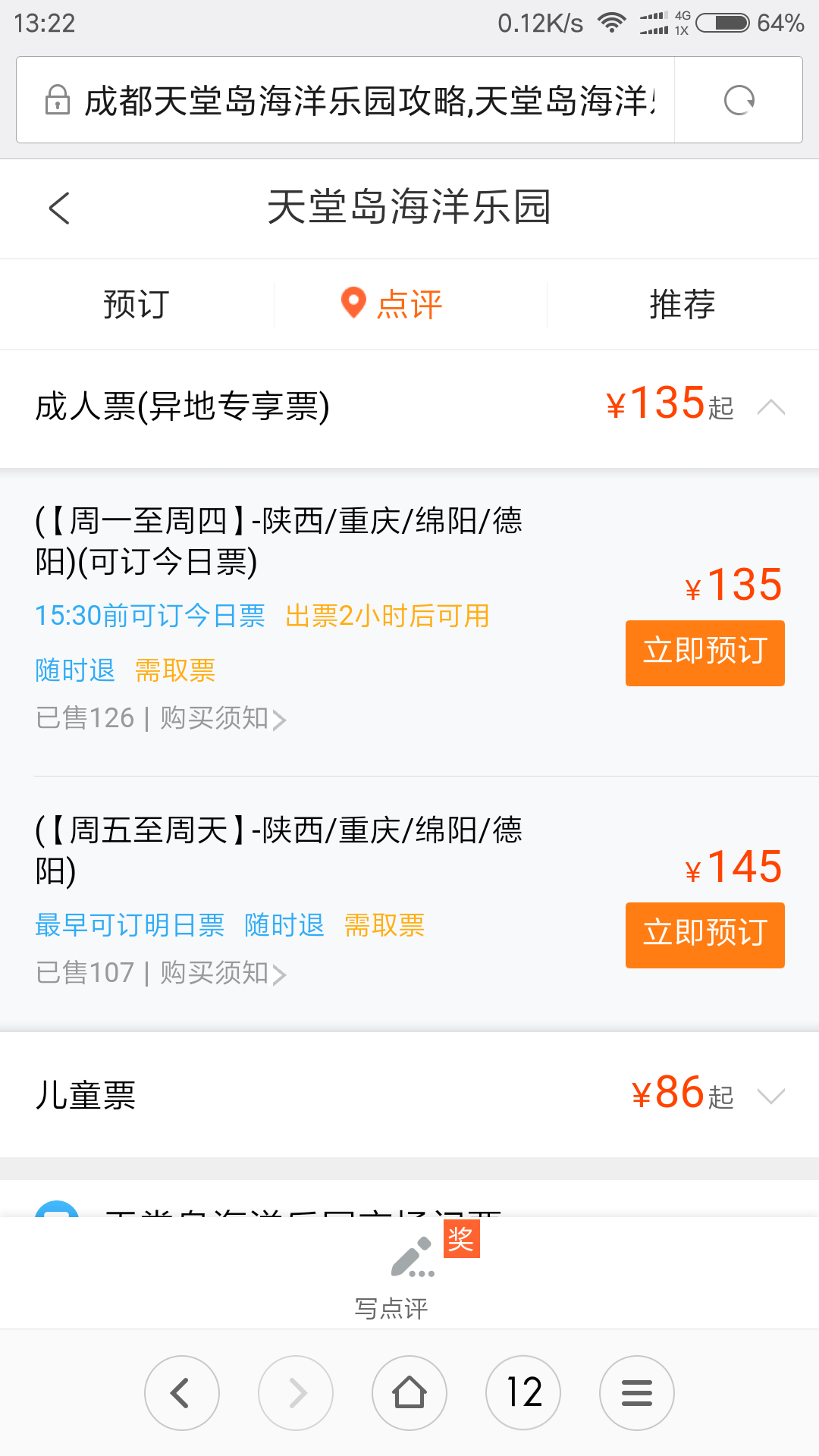
Task: Open 购买须知 for ticket with 已售126
Action: pos(223,718)
